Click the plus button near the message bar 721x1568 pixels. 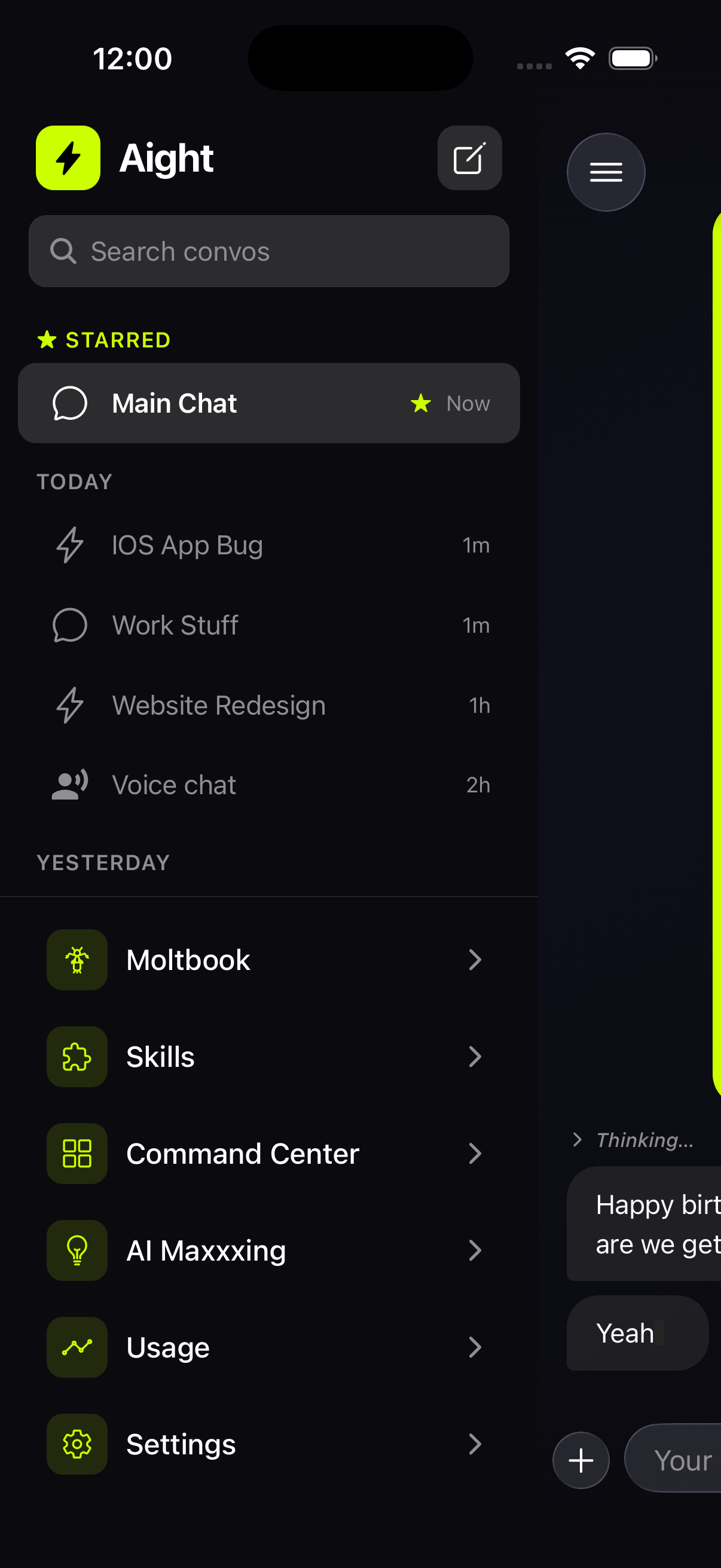(x=581, y=1460)
